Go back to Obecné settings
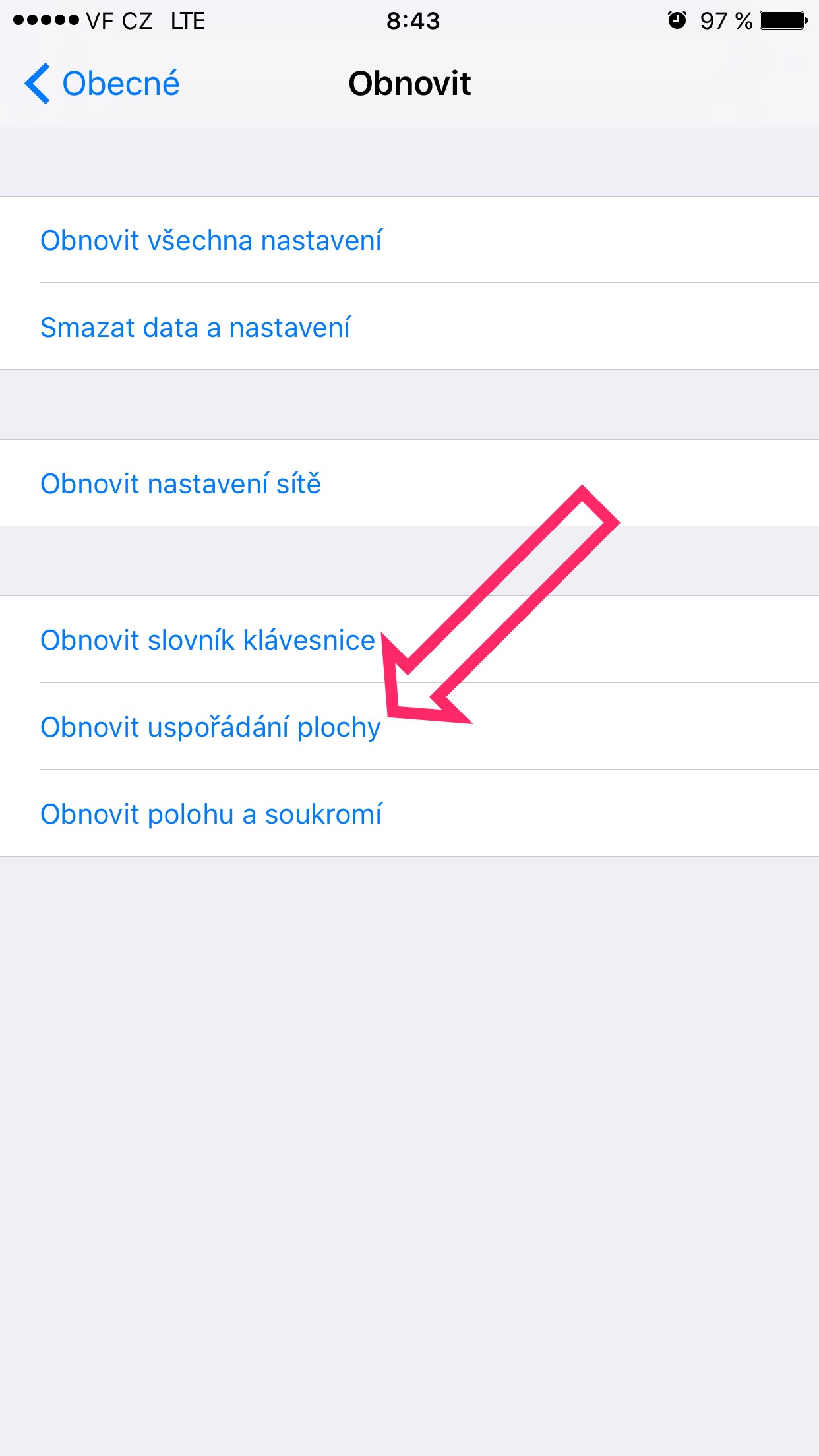Image resolution: width=819 pixels, height=1456 pixels. (x=102, y=84)
